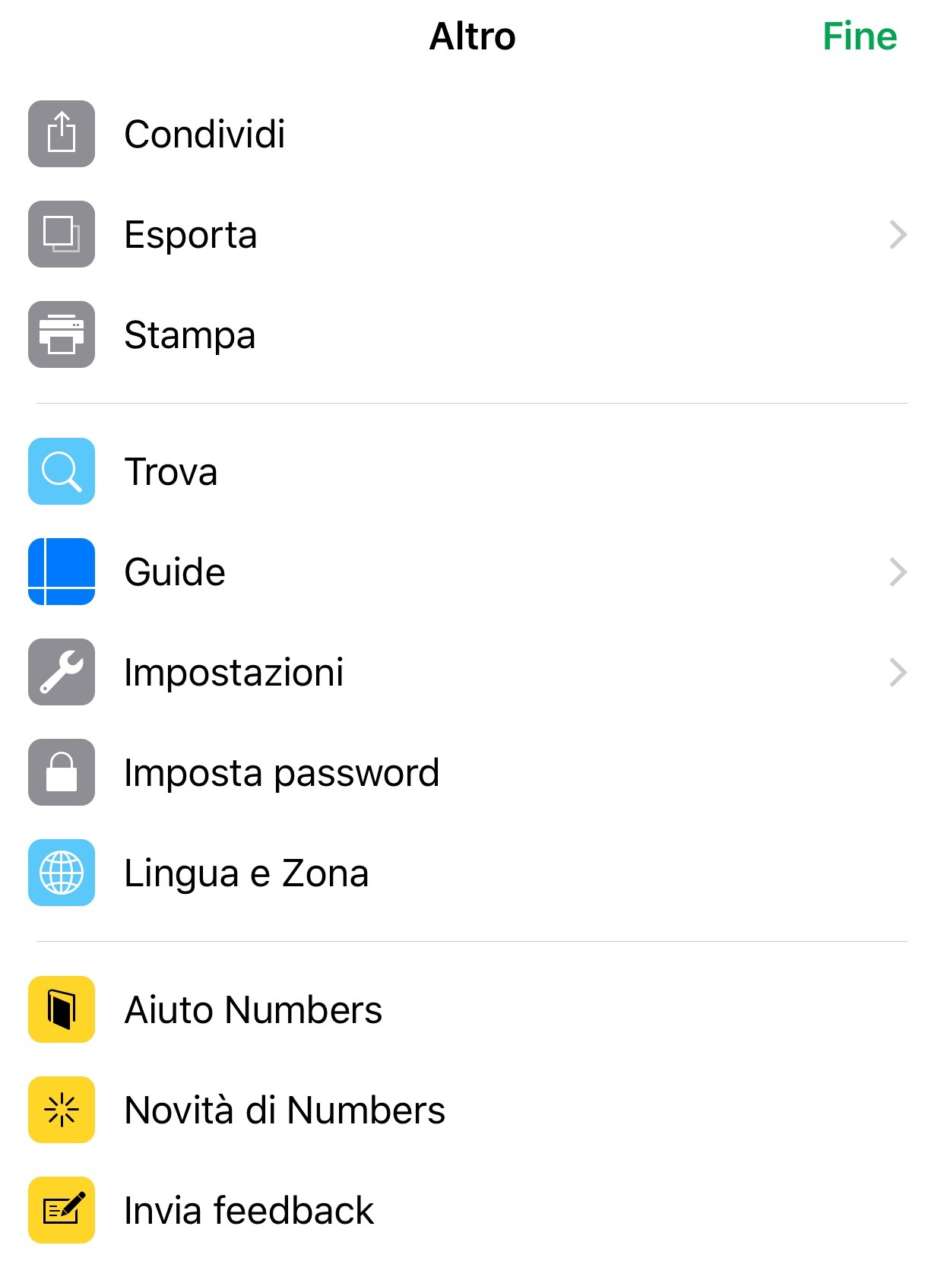View Novità di Numbers
The width and height of the screenshot is (944, 1280).
284,1110
